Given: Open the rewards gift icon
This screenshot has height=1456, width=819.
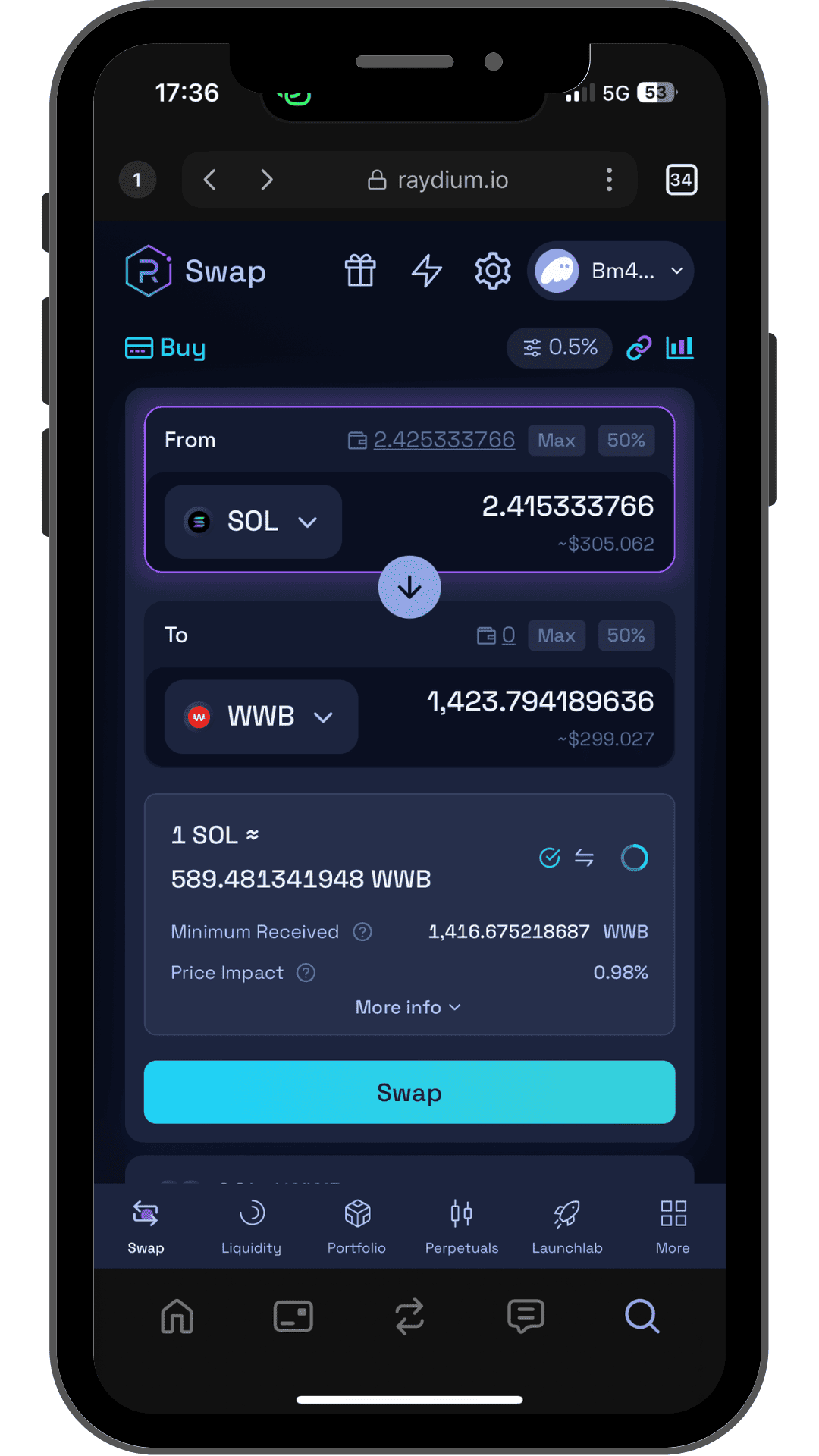Looking at the screenshot, I should click(x=360, y=271).
